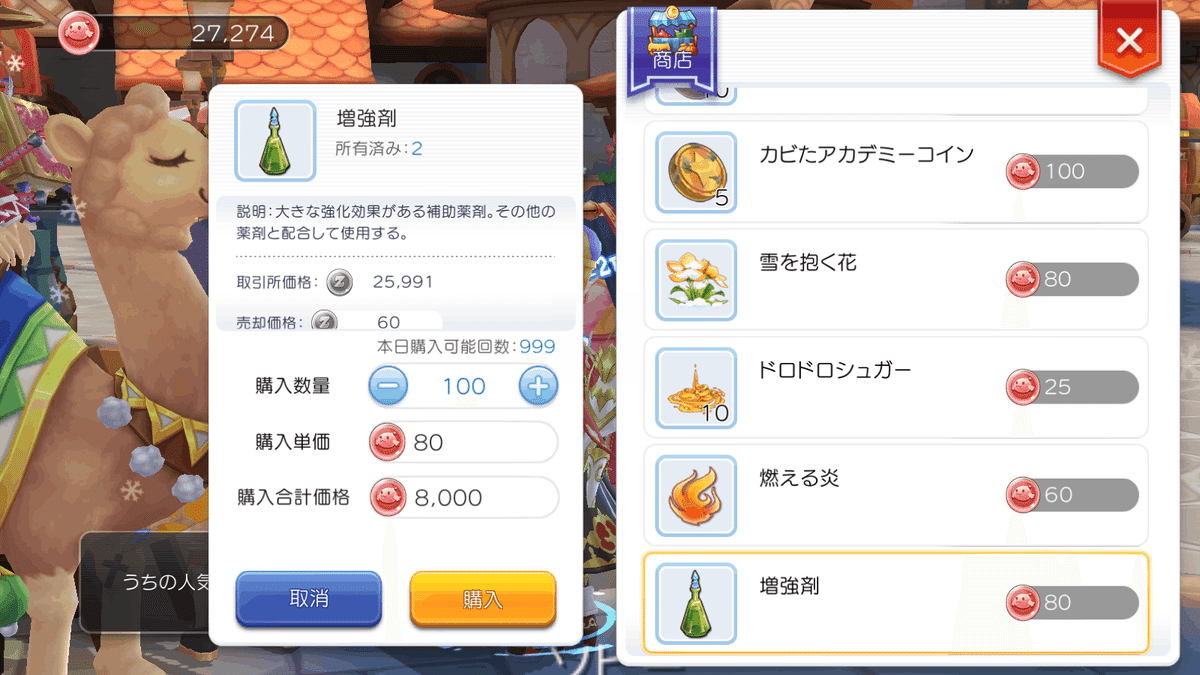This screenshot has height=675, width=1200.
Task: Increase purchase quantity with plus button
Action: 538,387
